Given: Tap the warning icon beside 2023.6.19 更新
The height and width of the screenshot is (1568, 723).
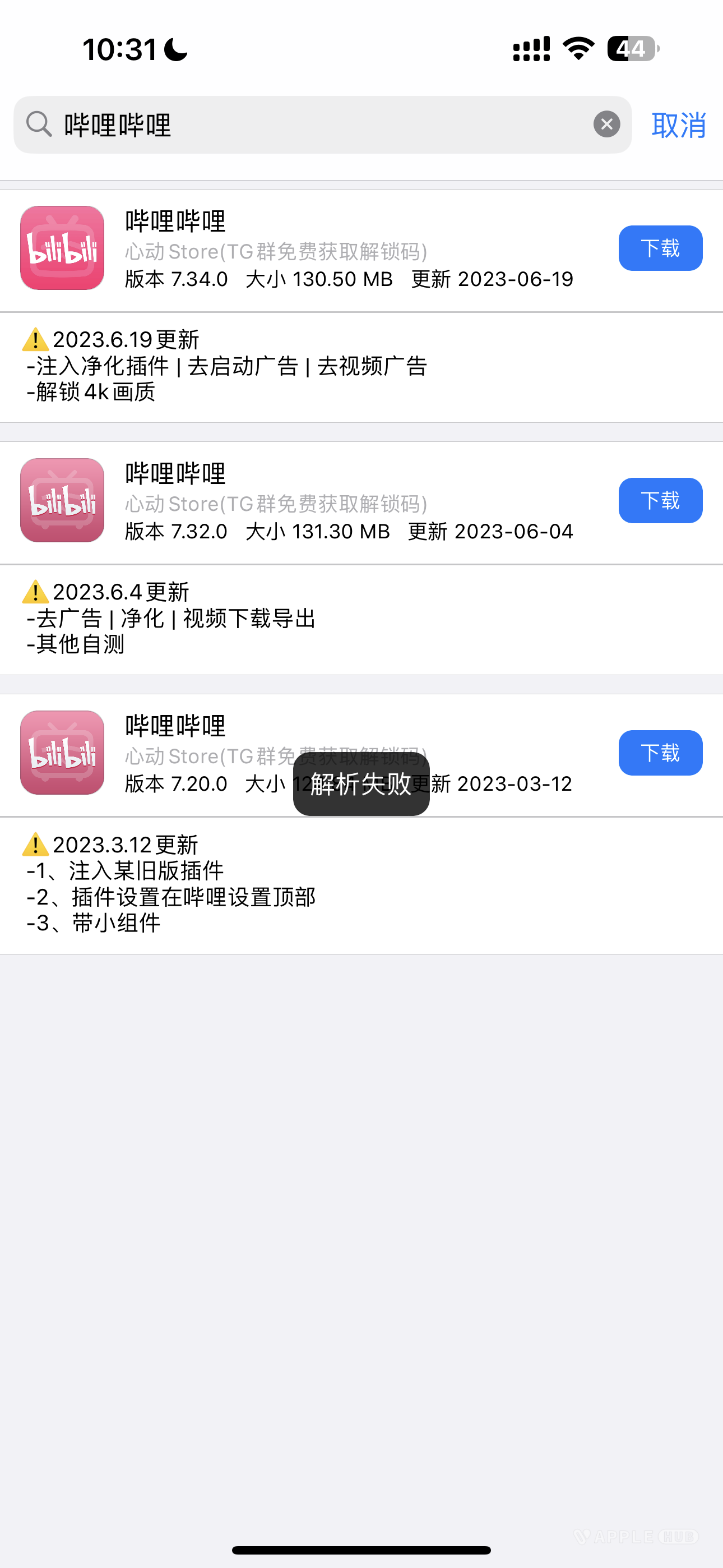Looking at the screenshot, I should [x=35, y=340].
